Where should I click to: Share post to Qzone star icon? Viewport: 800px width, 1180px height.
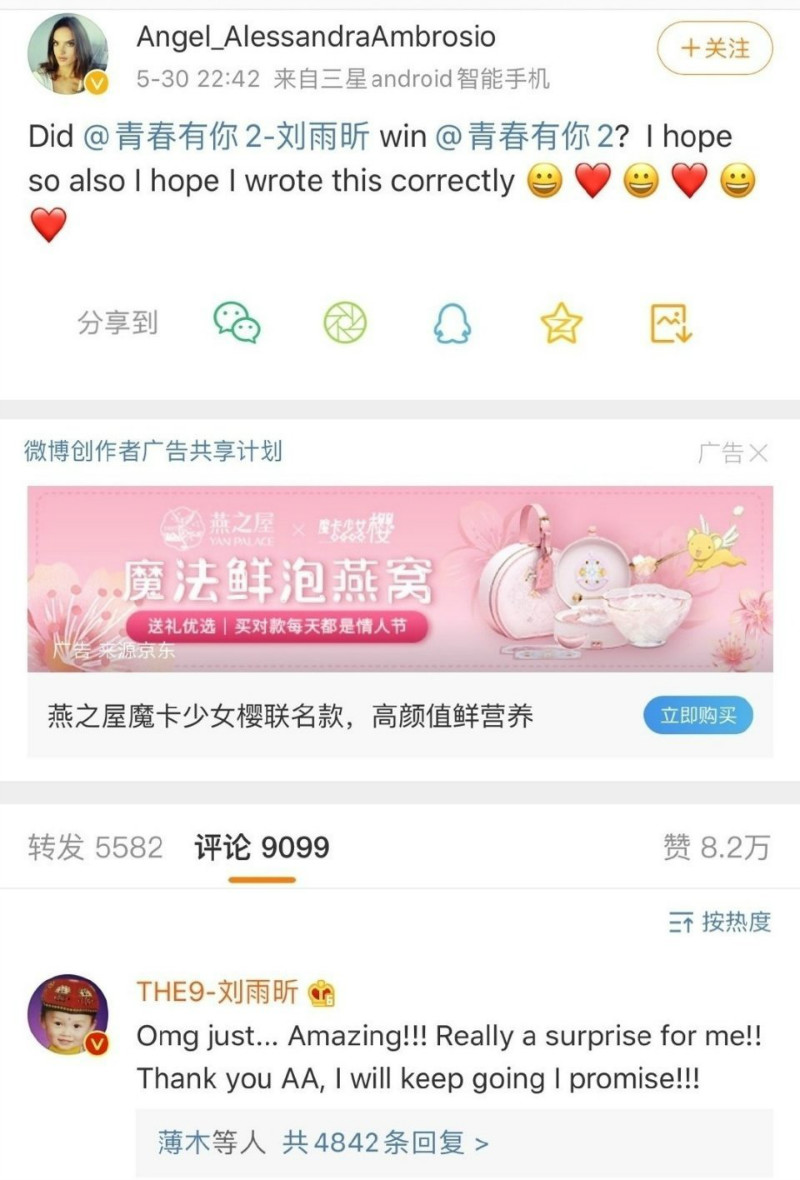[561, 323]
